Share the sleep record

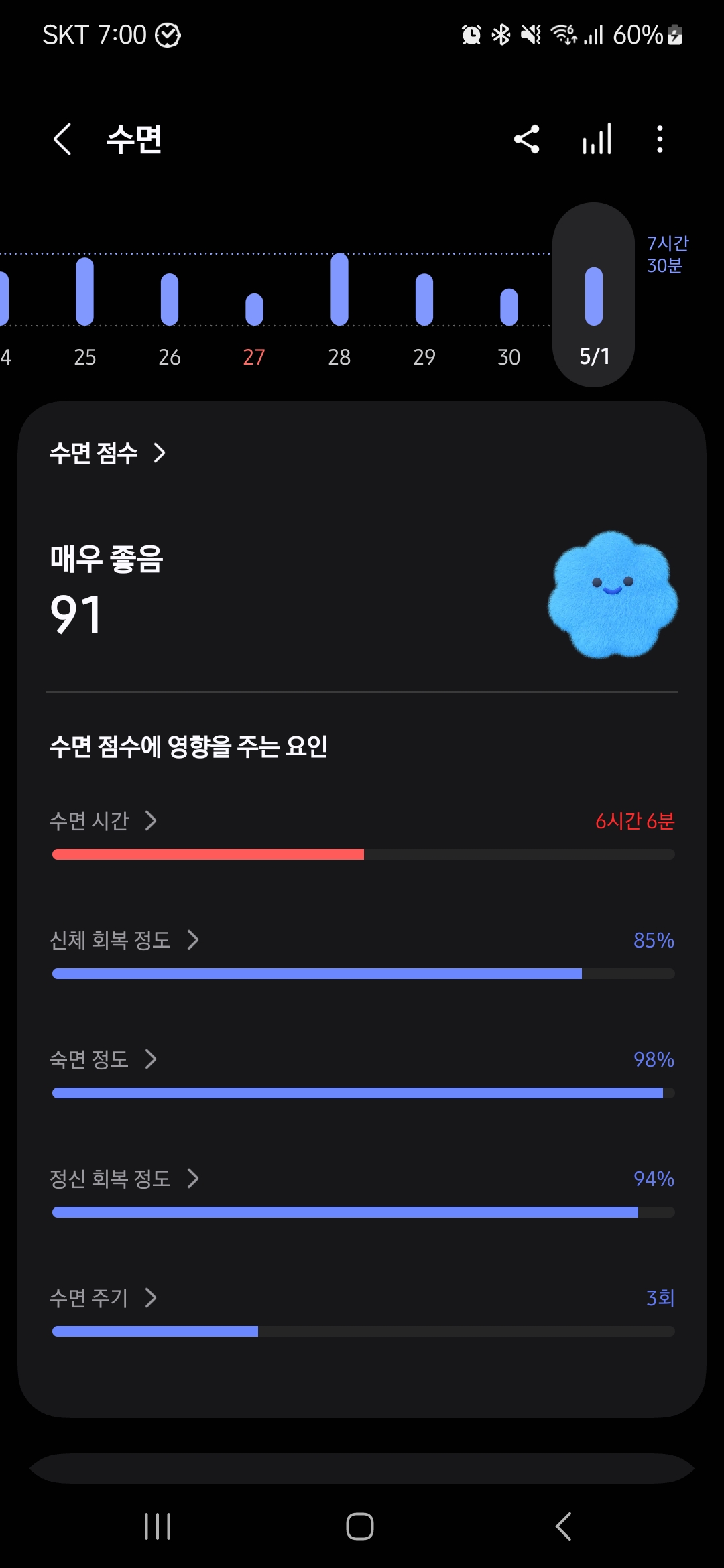coord(526,139)
